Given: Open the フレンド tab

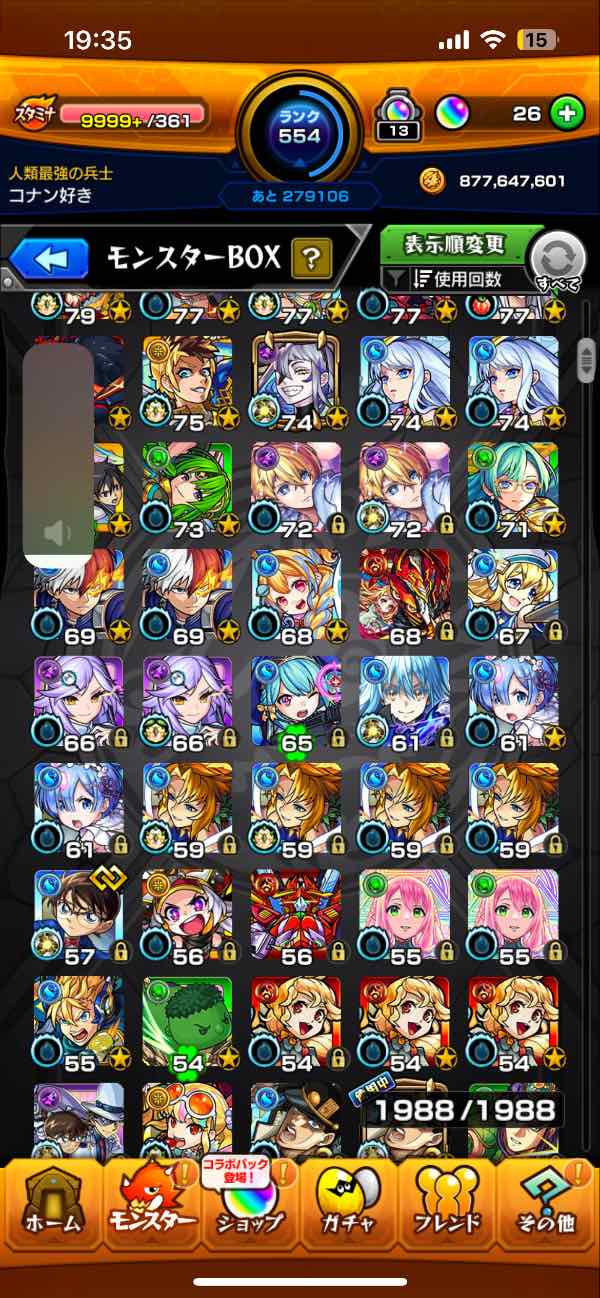Looking at the screenshot, I should [x=447, y=1208].
